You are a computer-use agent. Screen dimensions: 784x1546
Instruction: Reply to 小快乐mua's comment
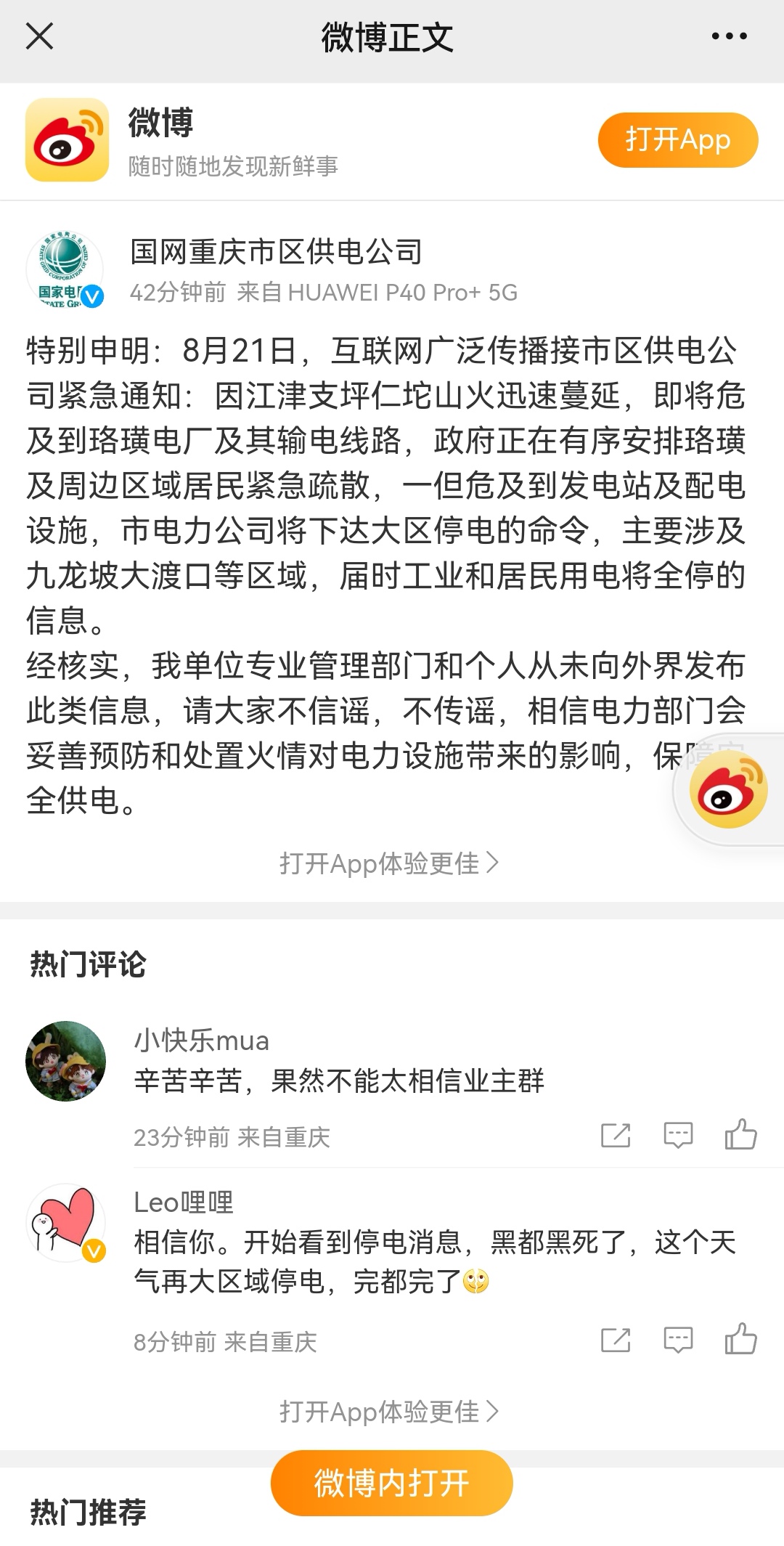(678, 1135)
